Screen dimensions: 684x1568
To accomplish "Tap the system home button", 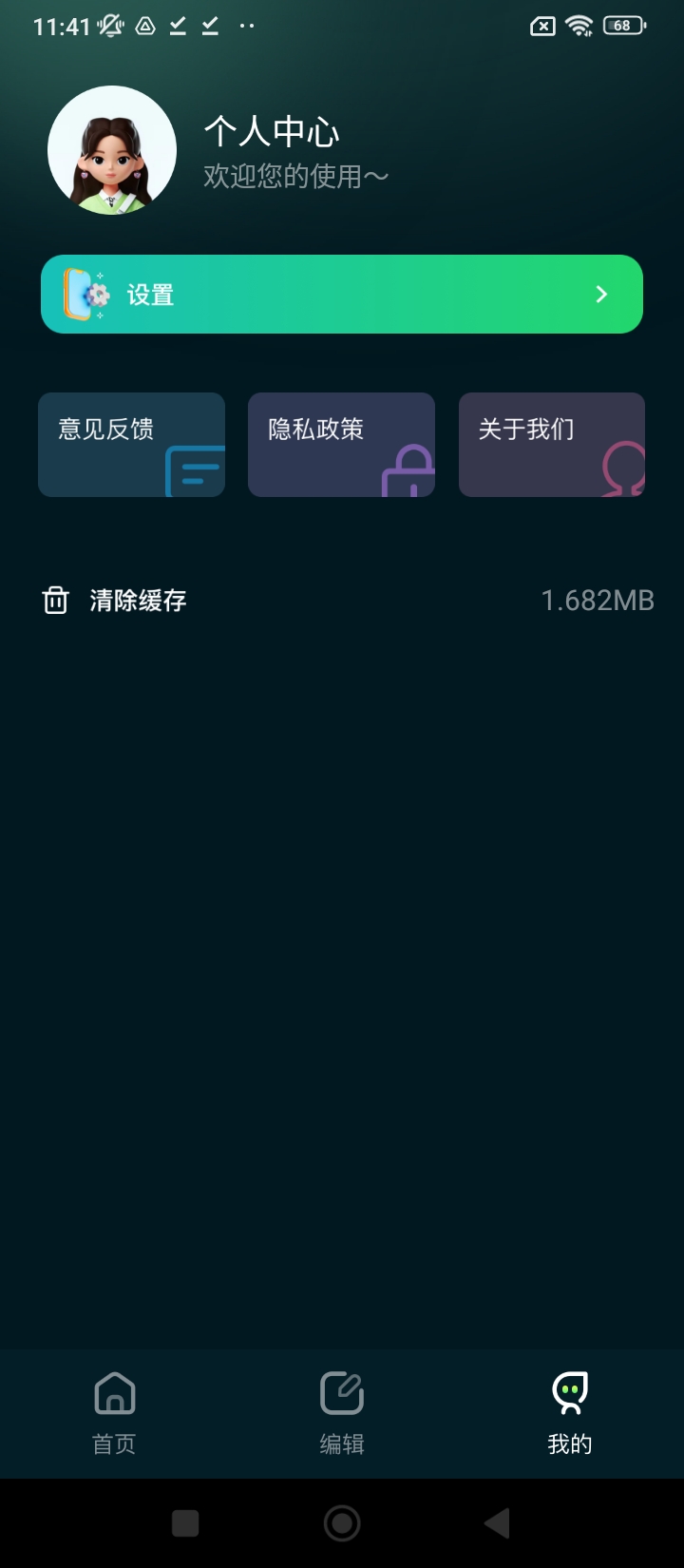I will click(342, 1523).
